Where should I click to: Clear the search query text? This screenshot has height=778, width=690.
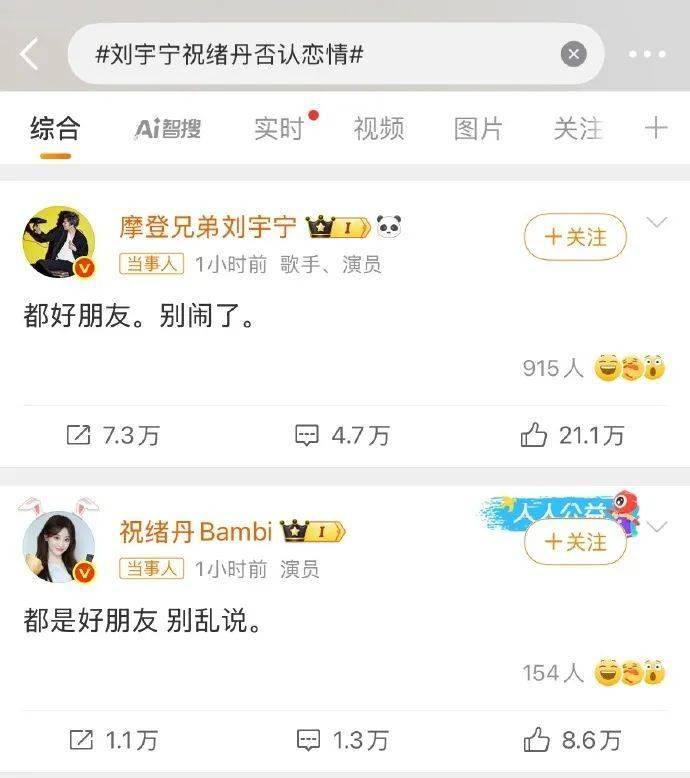[x=573, y=54]
